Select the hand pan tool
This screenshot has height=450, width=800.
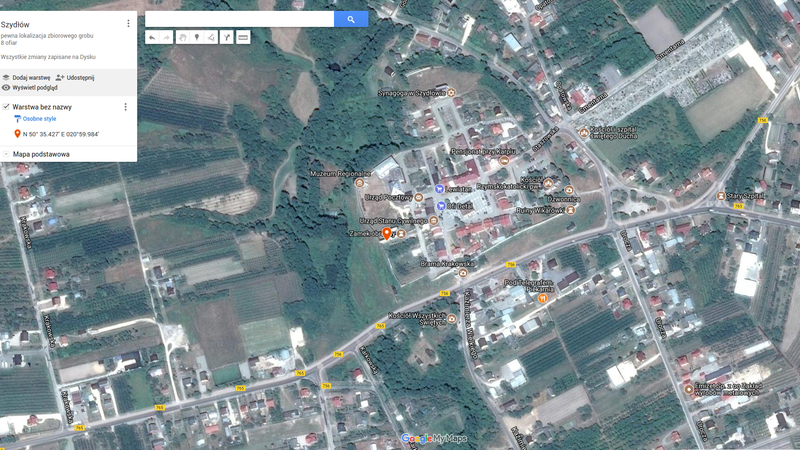182,37
